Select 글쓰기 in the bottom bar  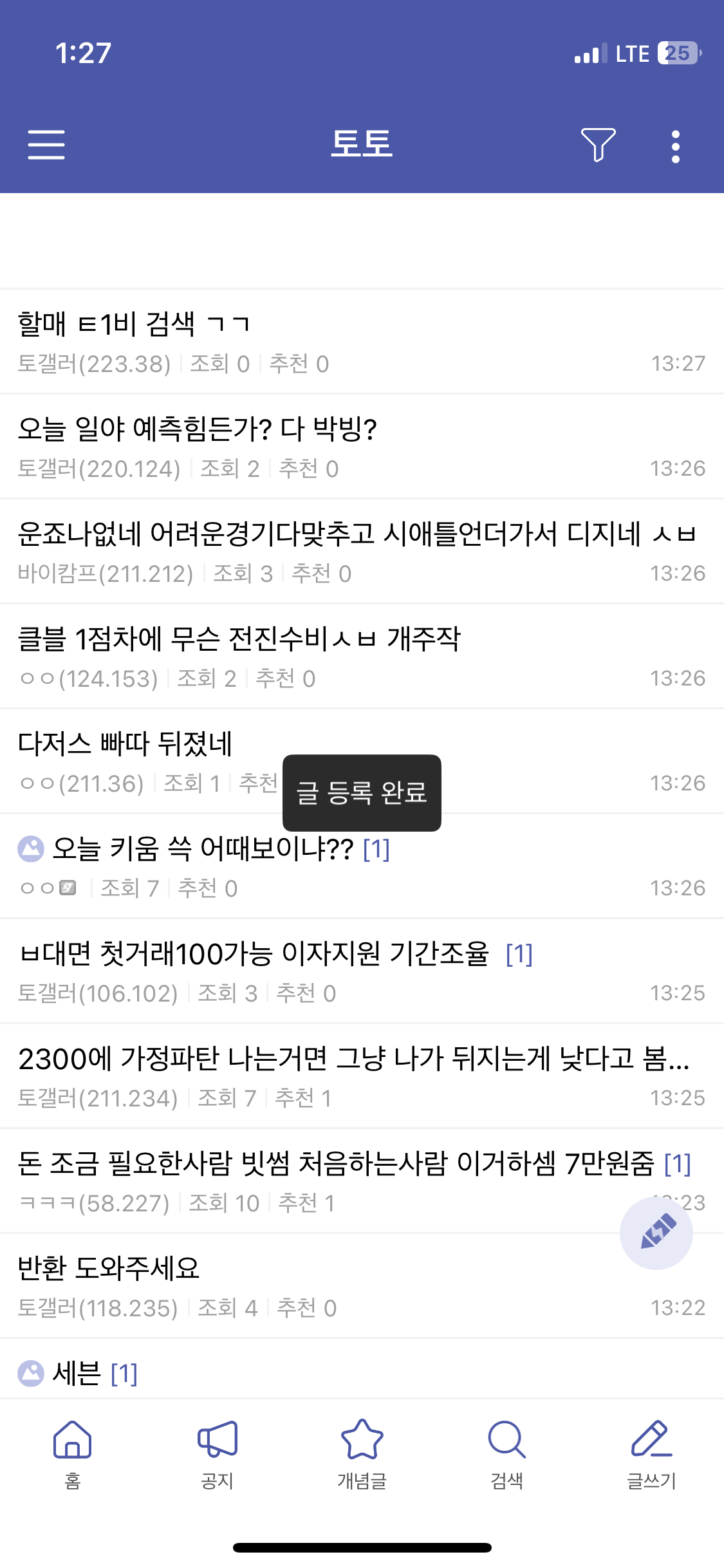[x=651, y=1451]
